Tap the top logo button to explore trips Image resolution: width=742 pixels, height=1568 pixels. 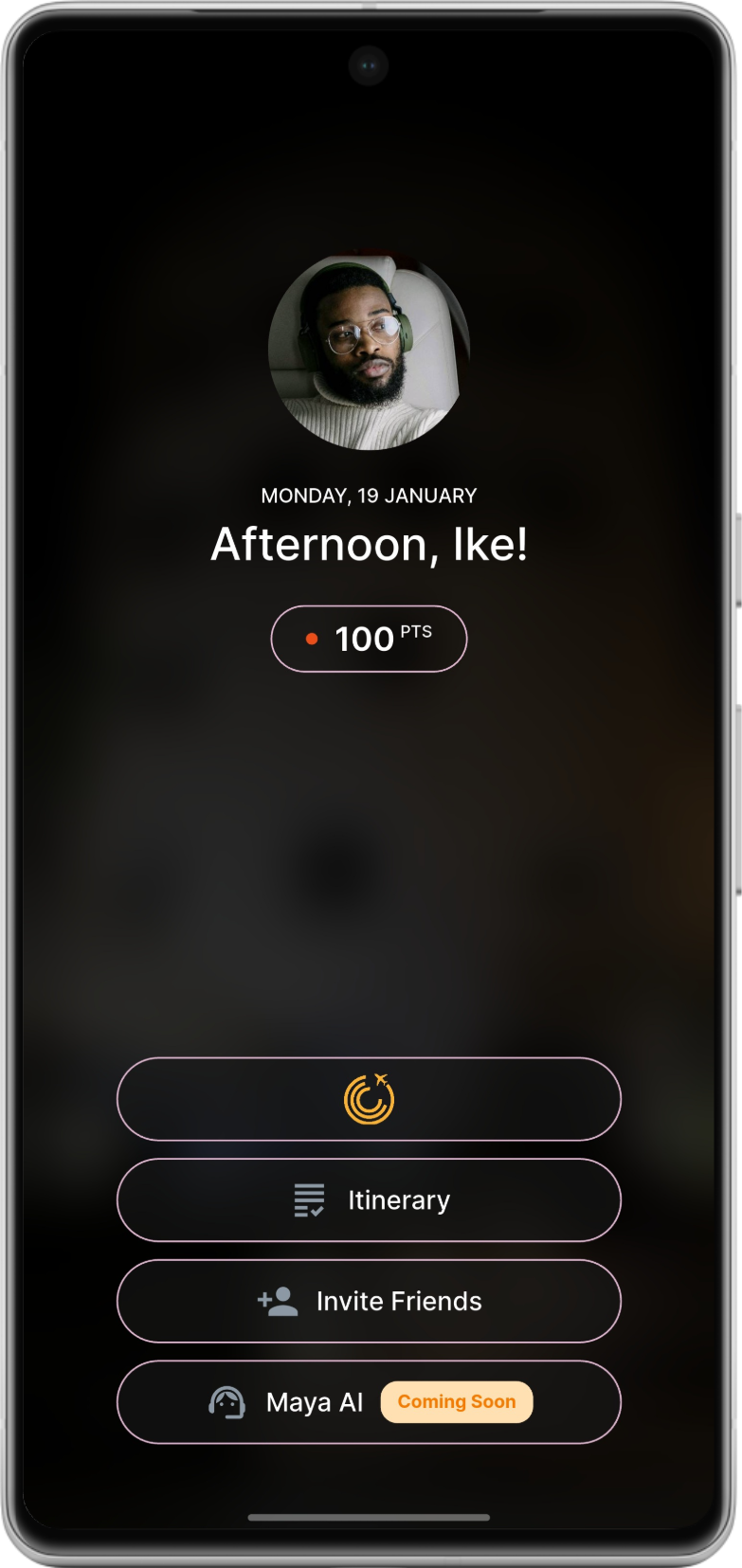click(x=369, y=1099)
